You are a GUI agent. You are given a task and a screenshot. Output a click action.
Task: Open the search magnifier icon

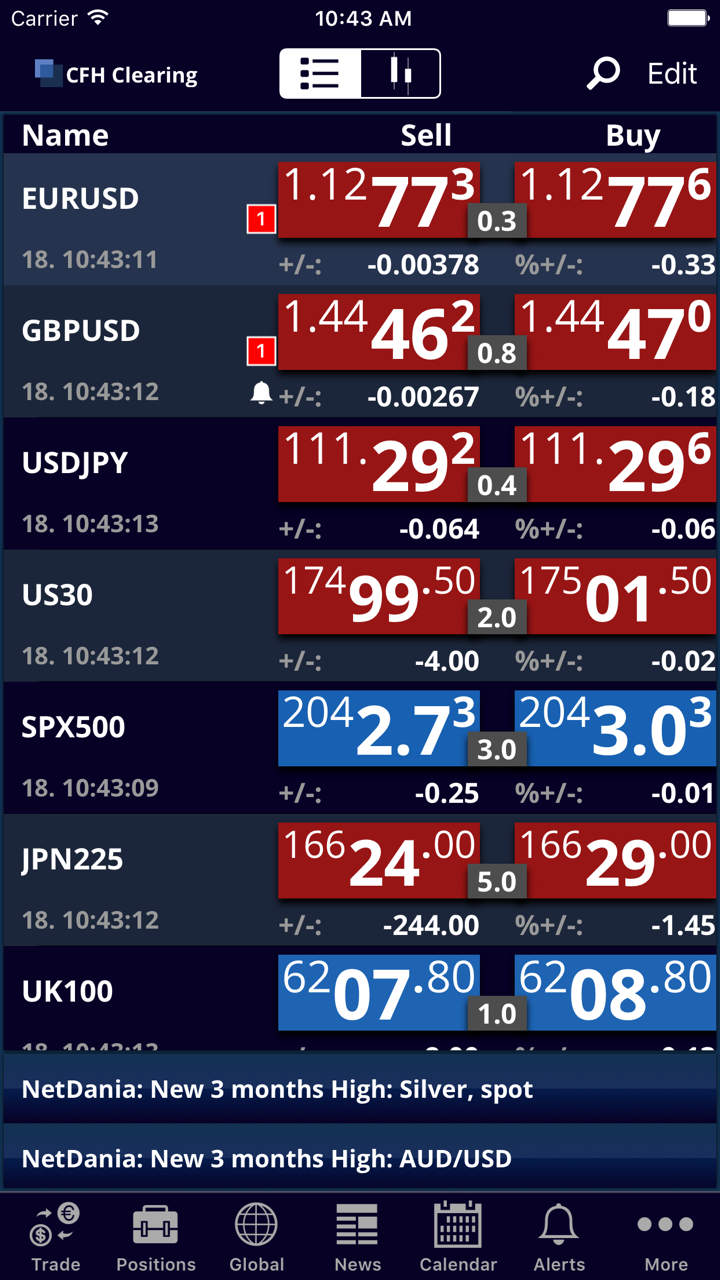pos(603,74)
